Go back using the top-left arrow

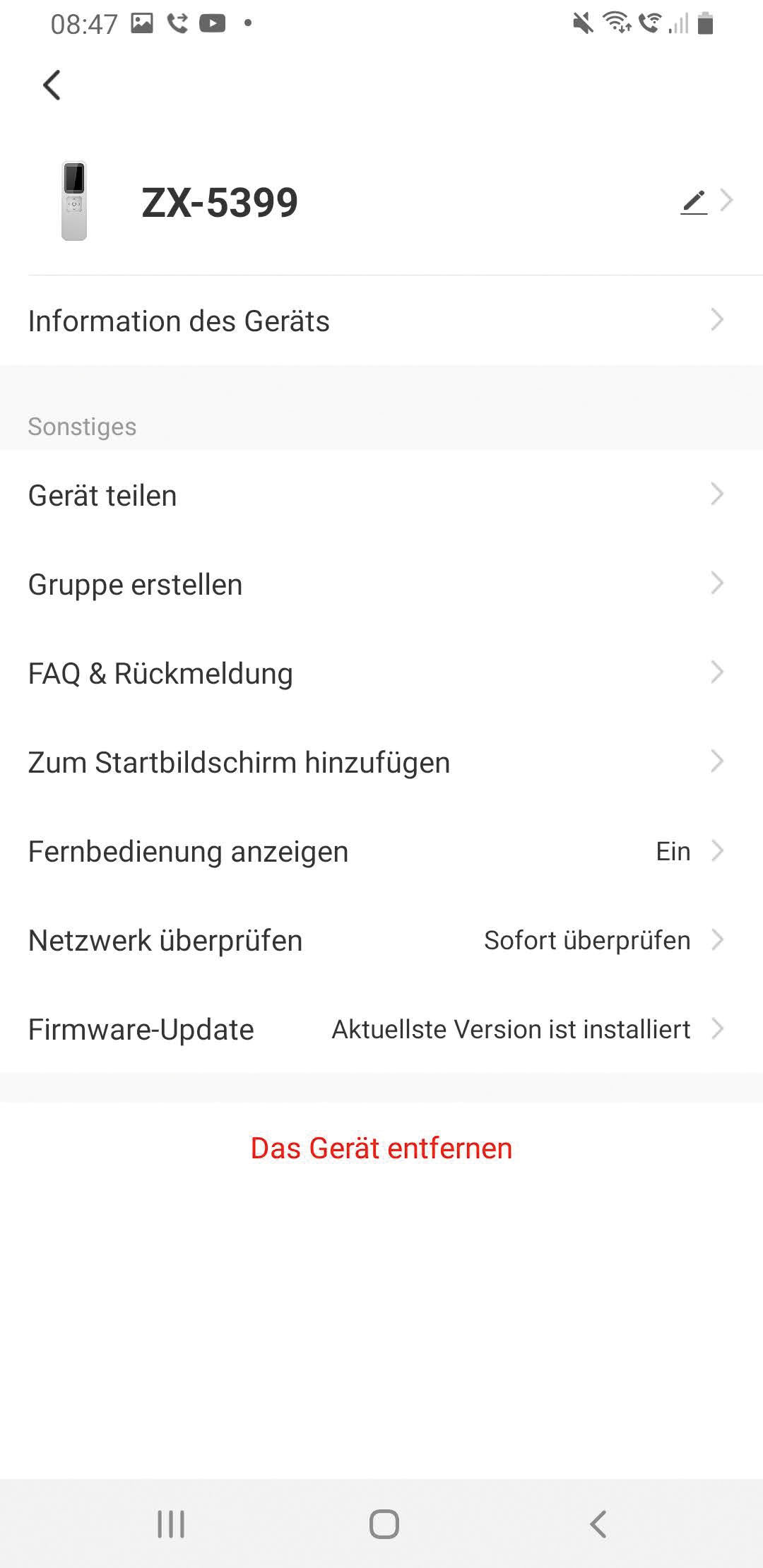click(52, 85)
